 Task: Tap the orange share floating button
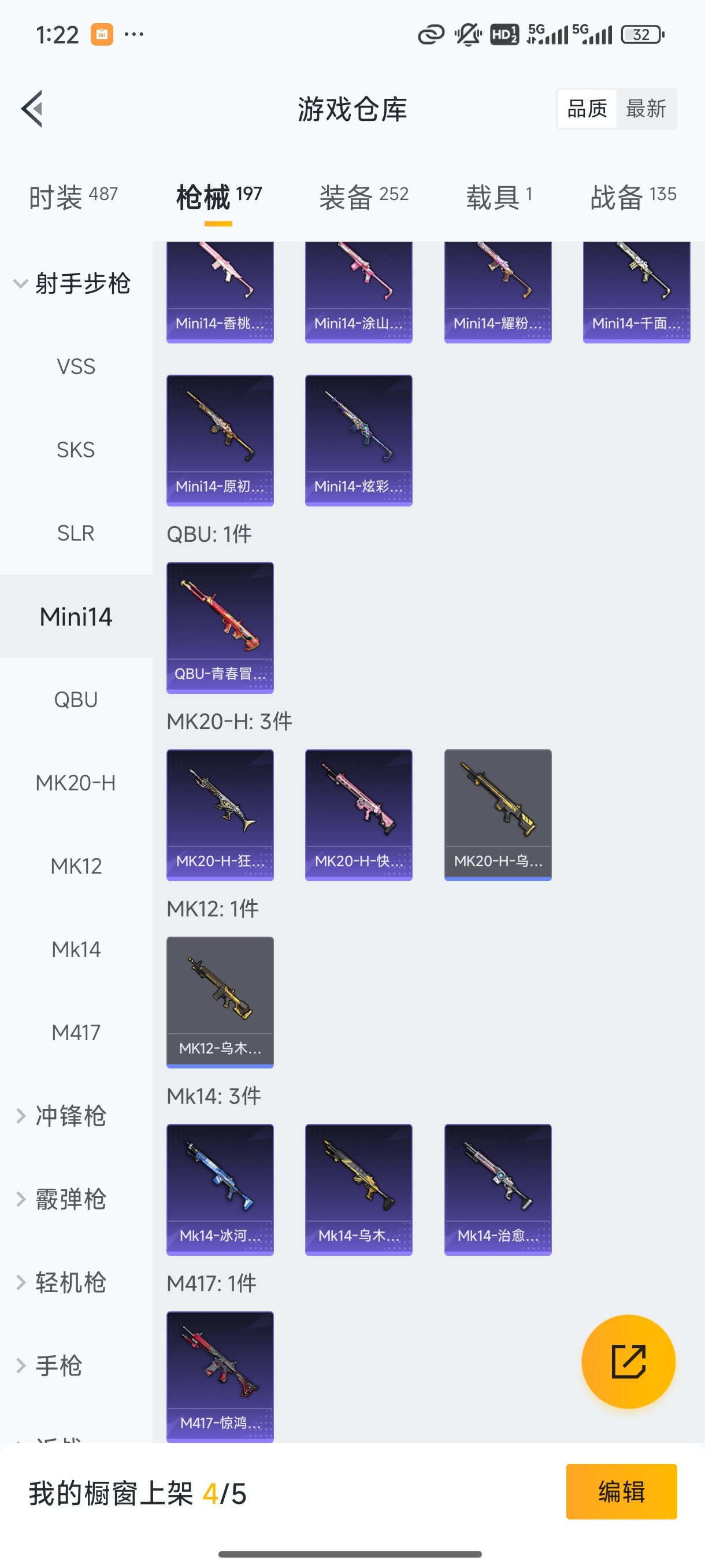[x=628, y=1361]
